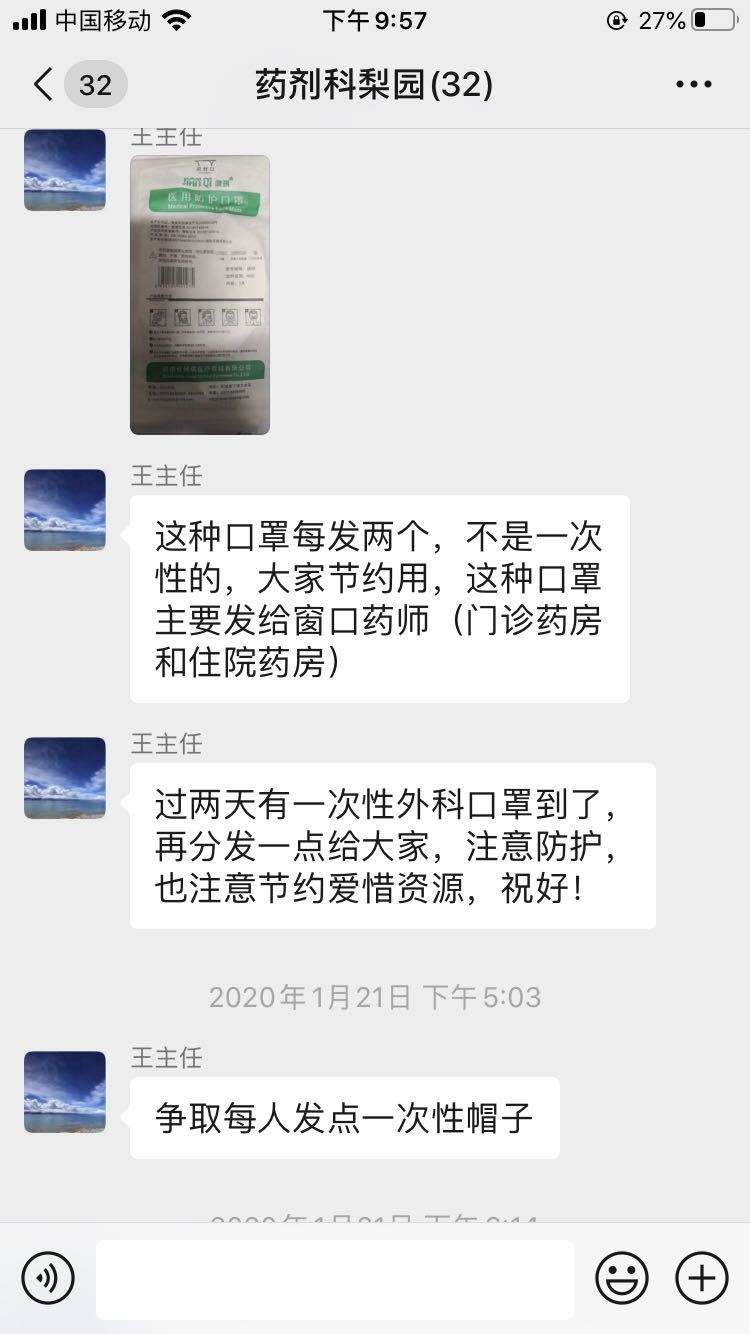Screen dimensions: 750x1334
Task: Tap 王主任's avatar beside the 帽子 message
Action: [x=65, y=1092]
